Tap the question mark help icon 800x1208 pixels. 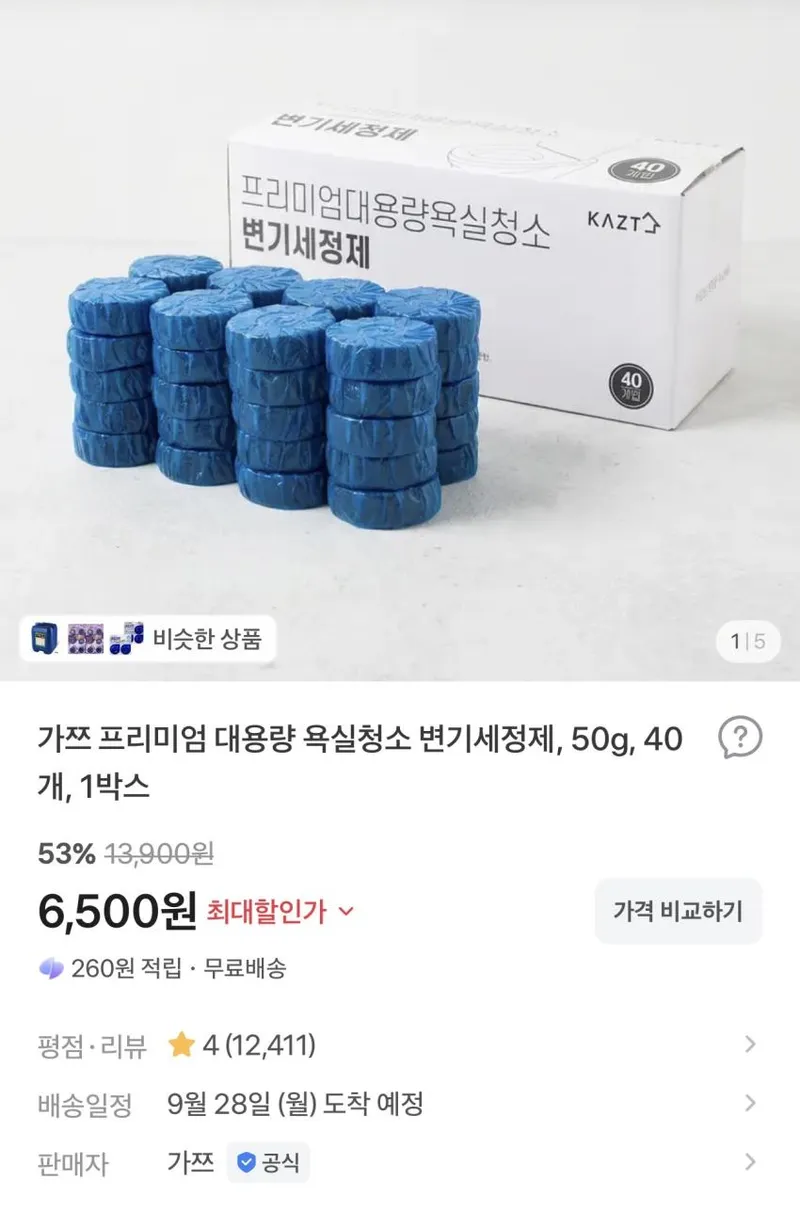tap(740, 738)
